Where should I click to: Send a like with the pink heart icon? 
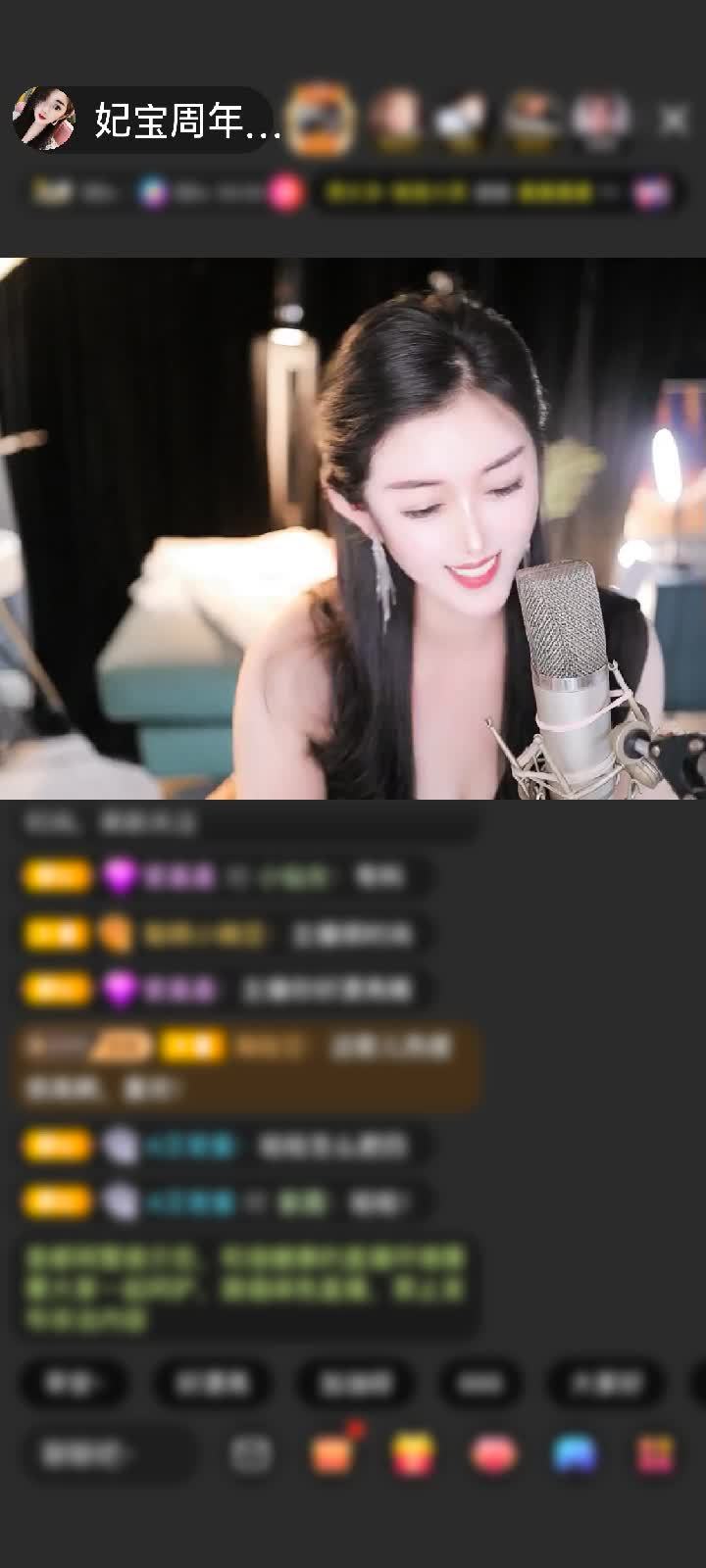[x=493, y=1454]
